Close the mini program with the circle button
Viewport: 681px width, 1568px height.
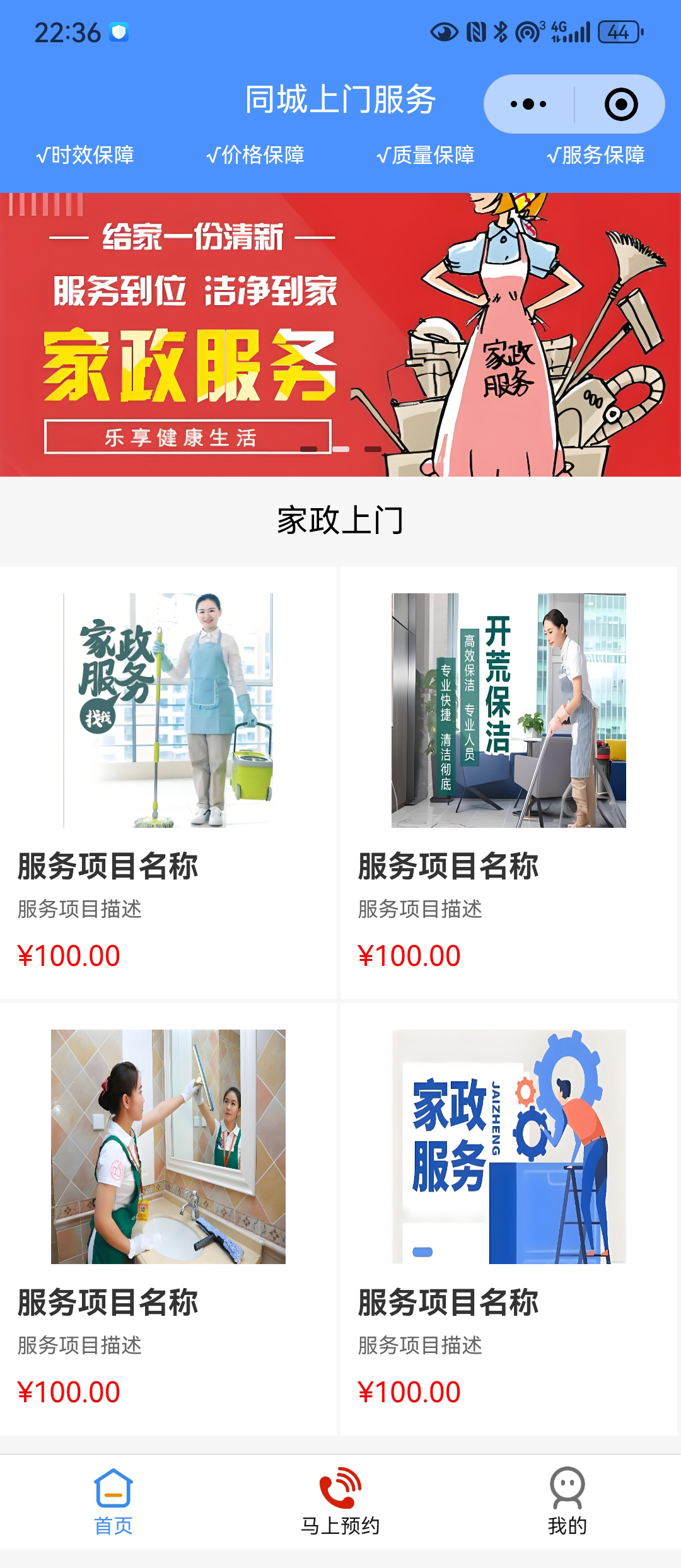[x=620, y=104]
